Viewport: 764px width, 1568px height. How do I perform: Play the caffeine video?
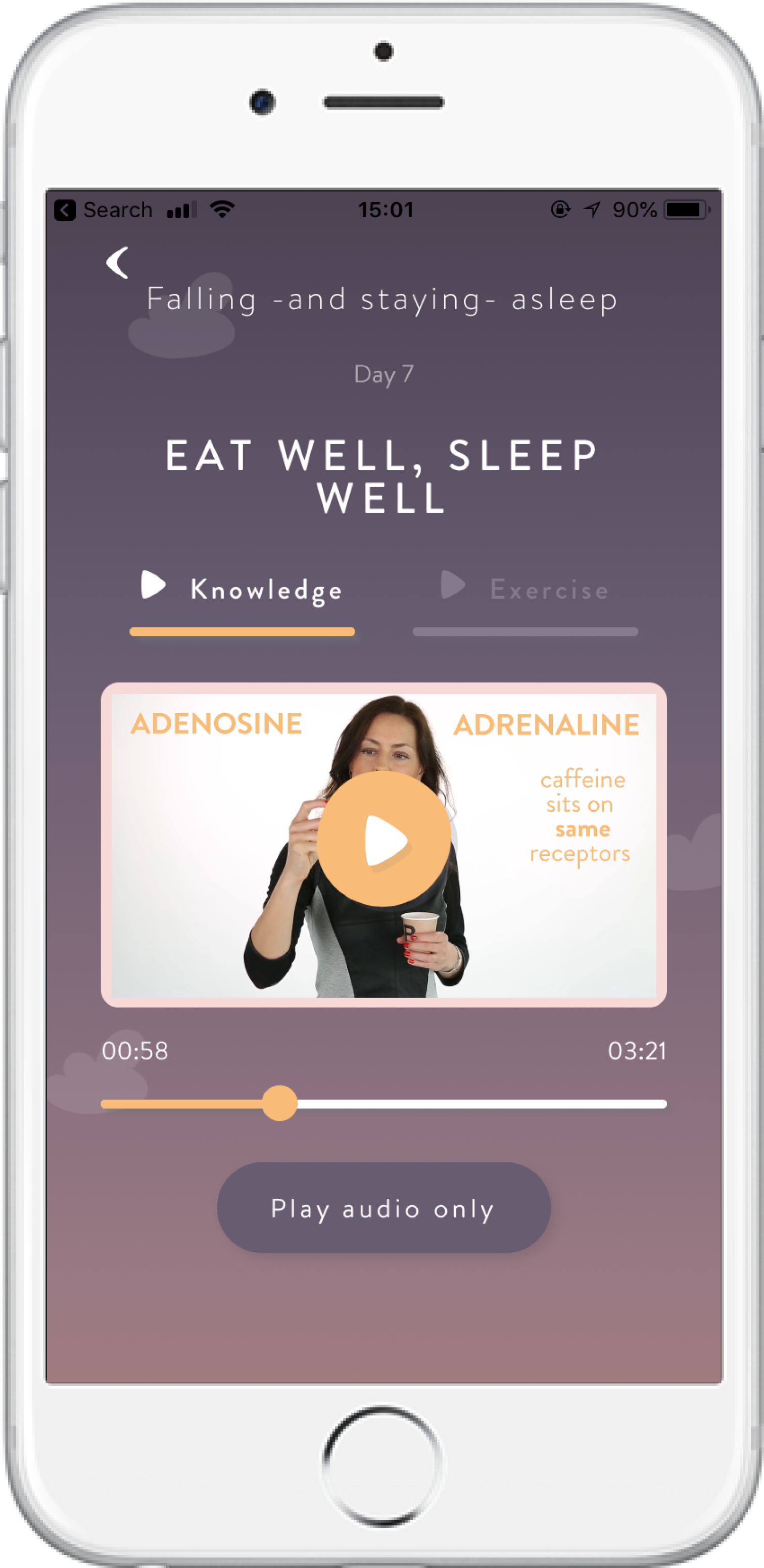[384, 838]
